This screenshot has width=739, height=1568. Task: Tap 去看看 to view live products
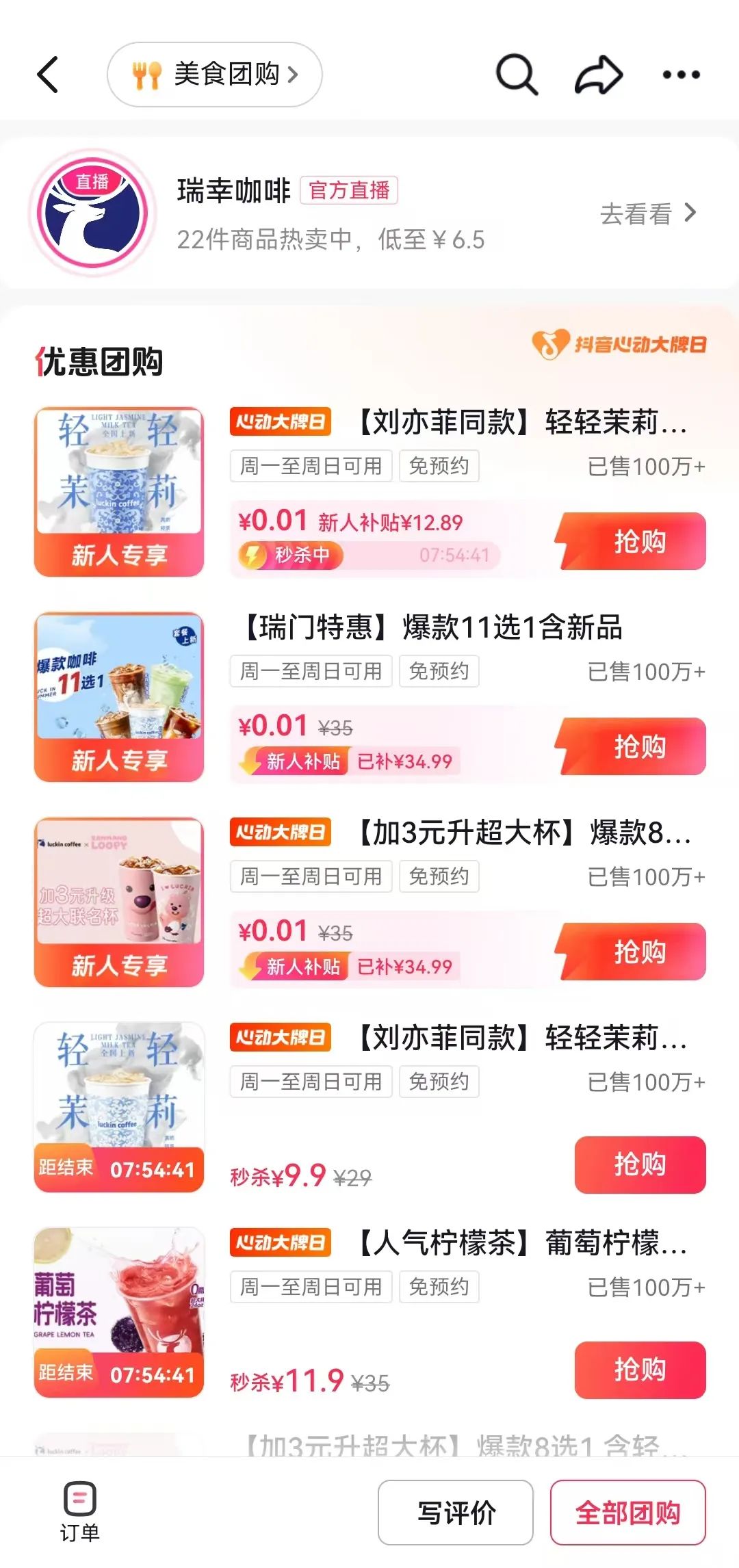(647, 214)
